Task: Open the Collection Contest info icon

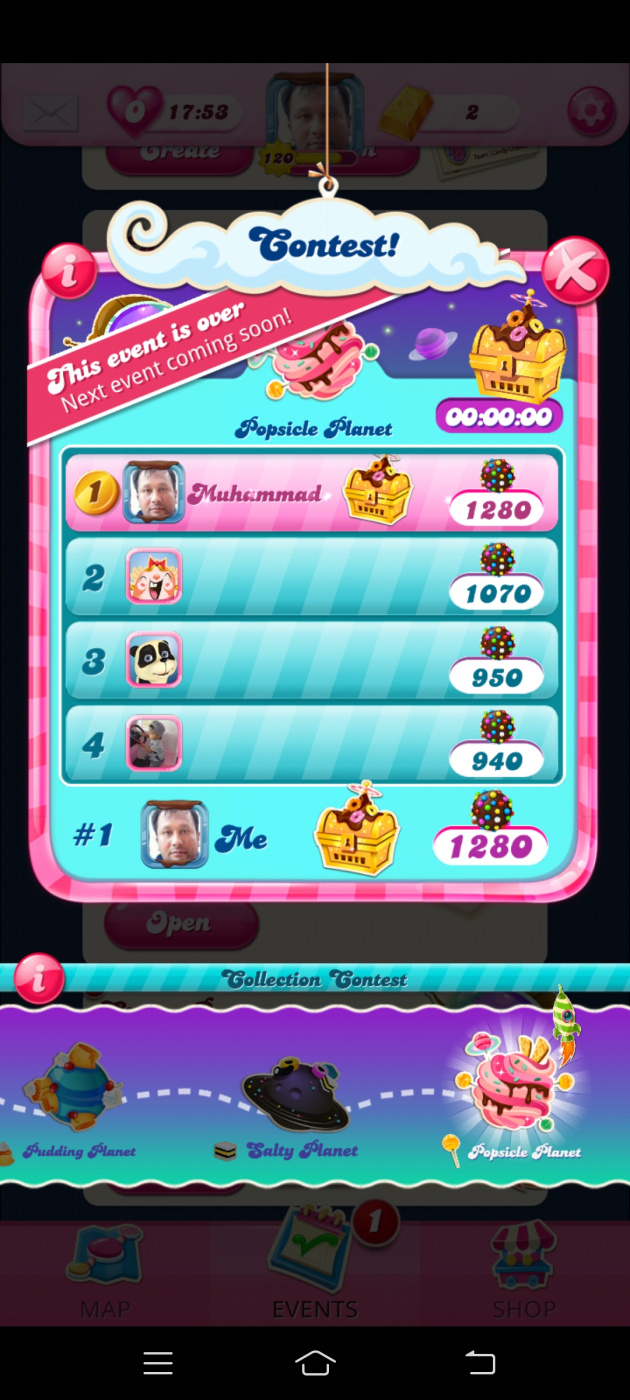Action: 39,978
